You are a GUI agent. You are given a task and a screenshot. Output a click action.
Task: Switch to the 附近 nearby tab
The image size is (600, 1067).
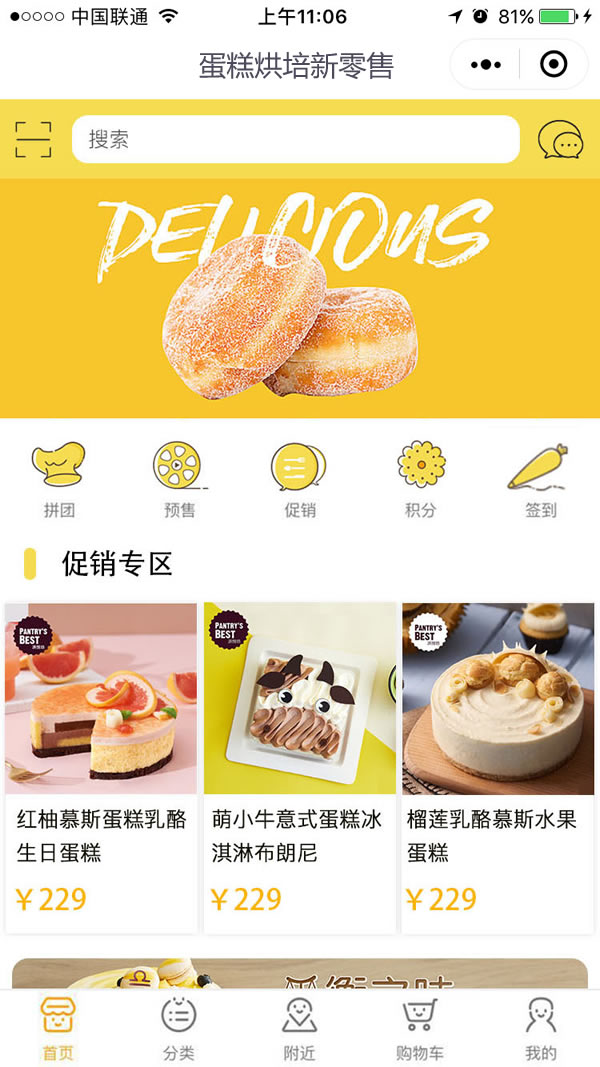[x=299, y=1029]
